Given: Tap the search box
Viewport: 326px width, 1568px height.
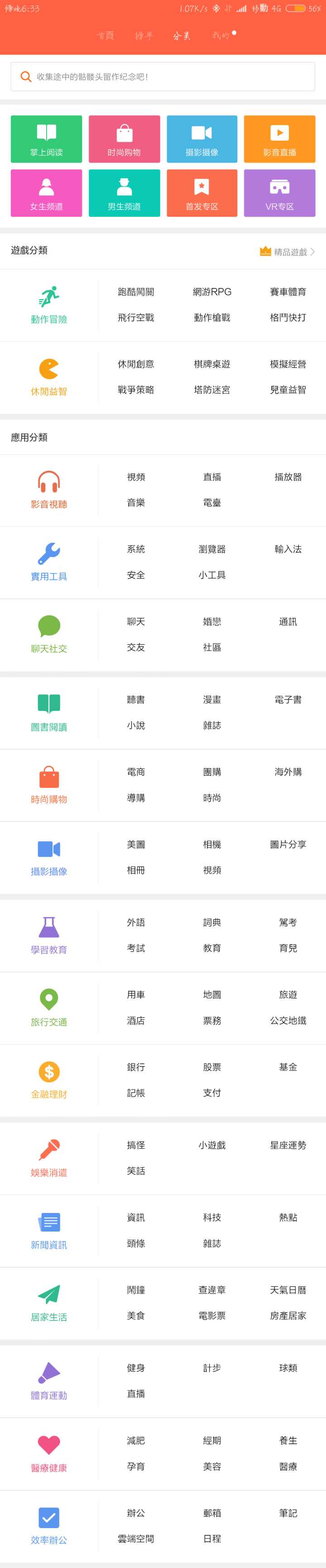Looking at the screenshot, I should click(163, 77).
